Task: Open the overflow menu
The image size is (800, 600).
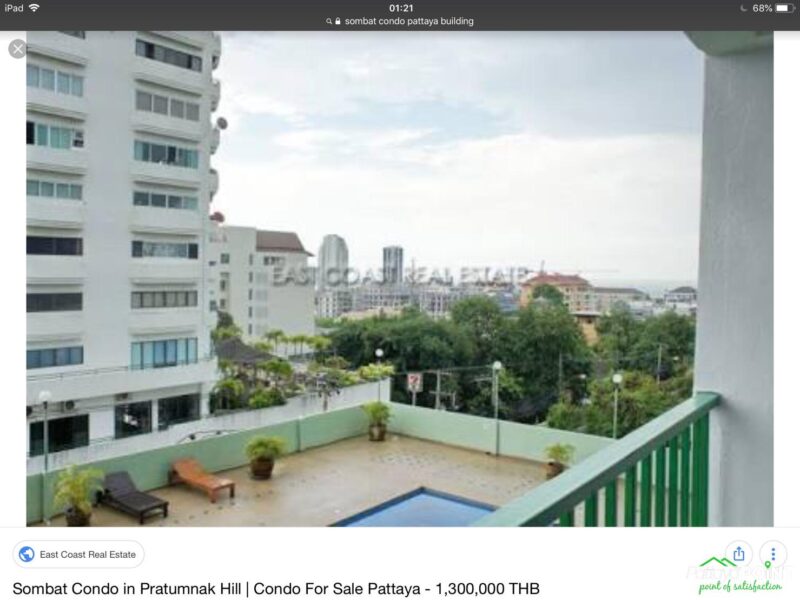Action: [772, 554]
